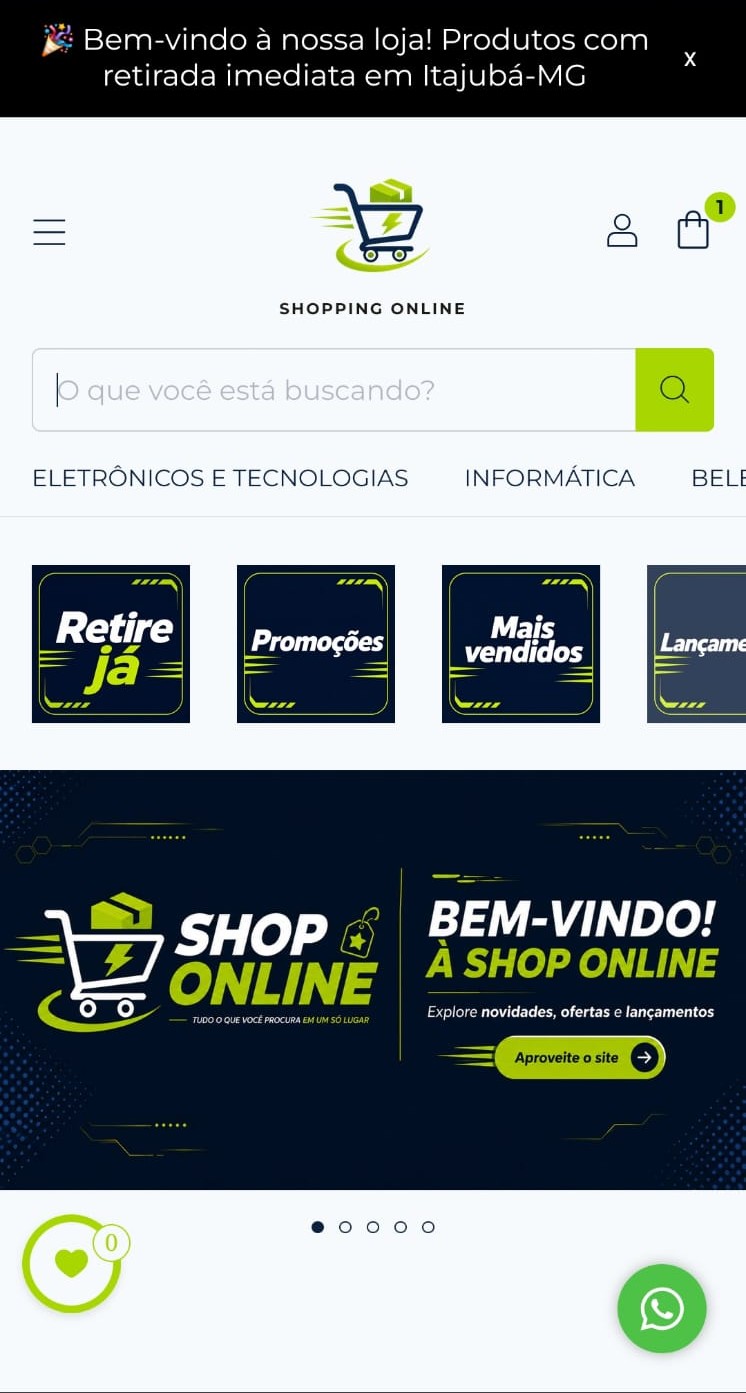
Task: Open the Lançamentos tile
Action: pos(697,644)
